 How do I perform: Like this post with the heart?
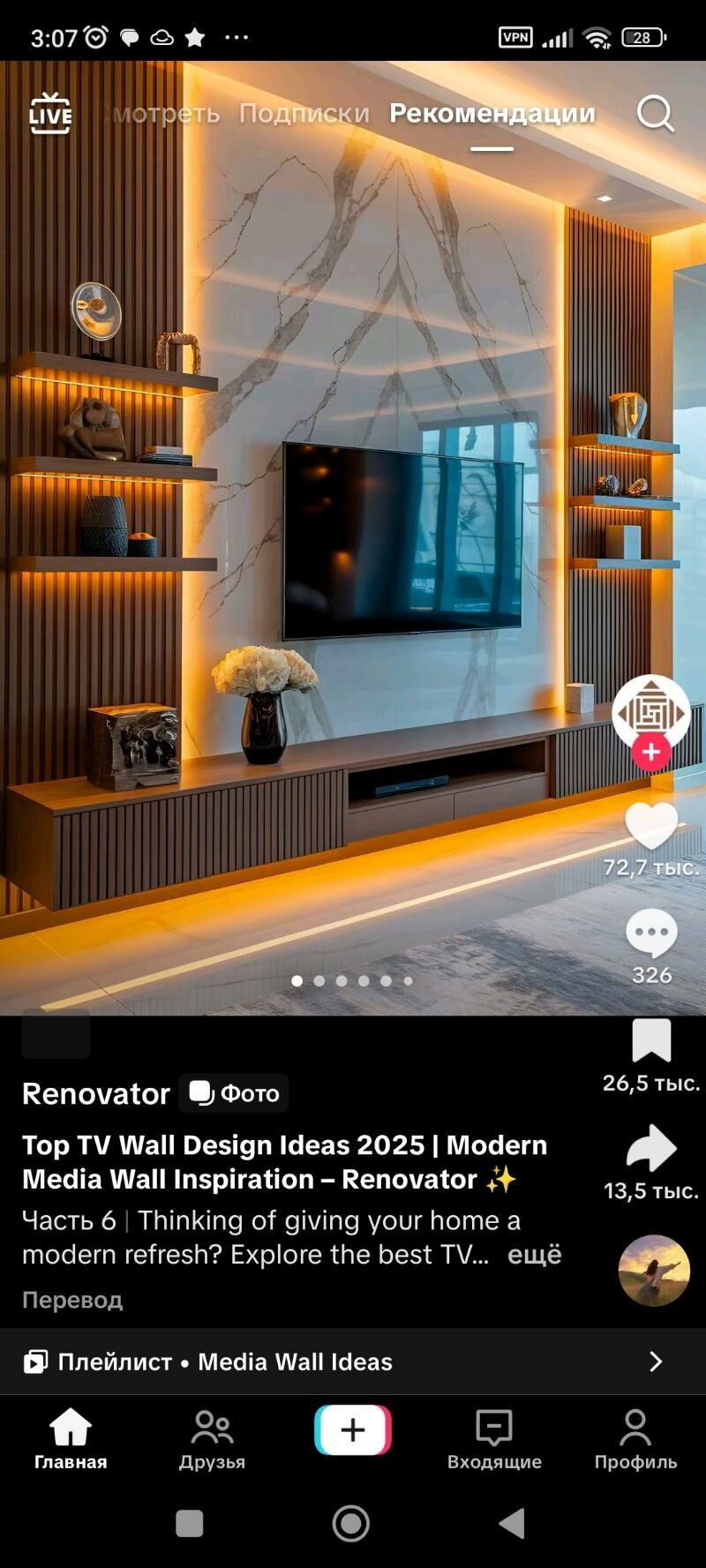tap(651, 826)
